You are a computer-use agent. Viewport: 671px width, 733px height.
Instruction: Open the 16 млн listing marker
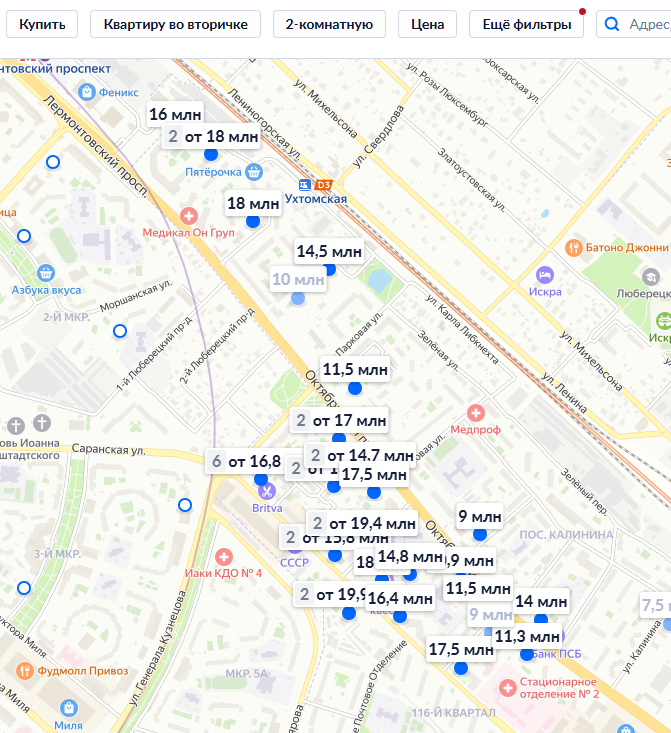coord(175,114)
